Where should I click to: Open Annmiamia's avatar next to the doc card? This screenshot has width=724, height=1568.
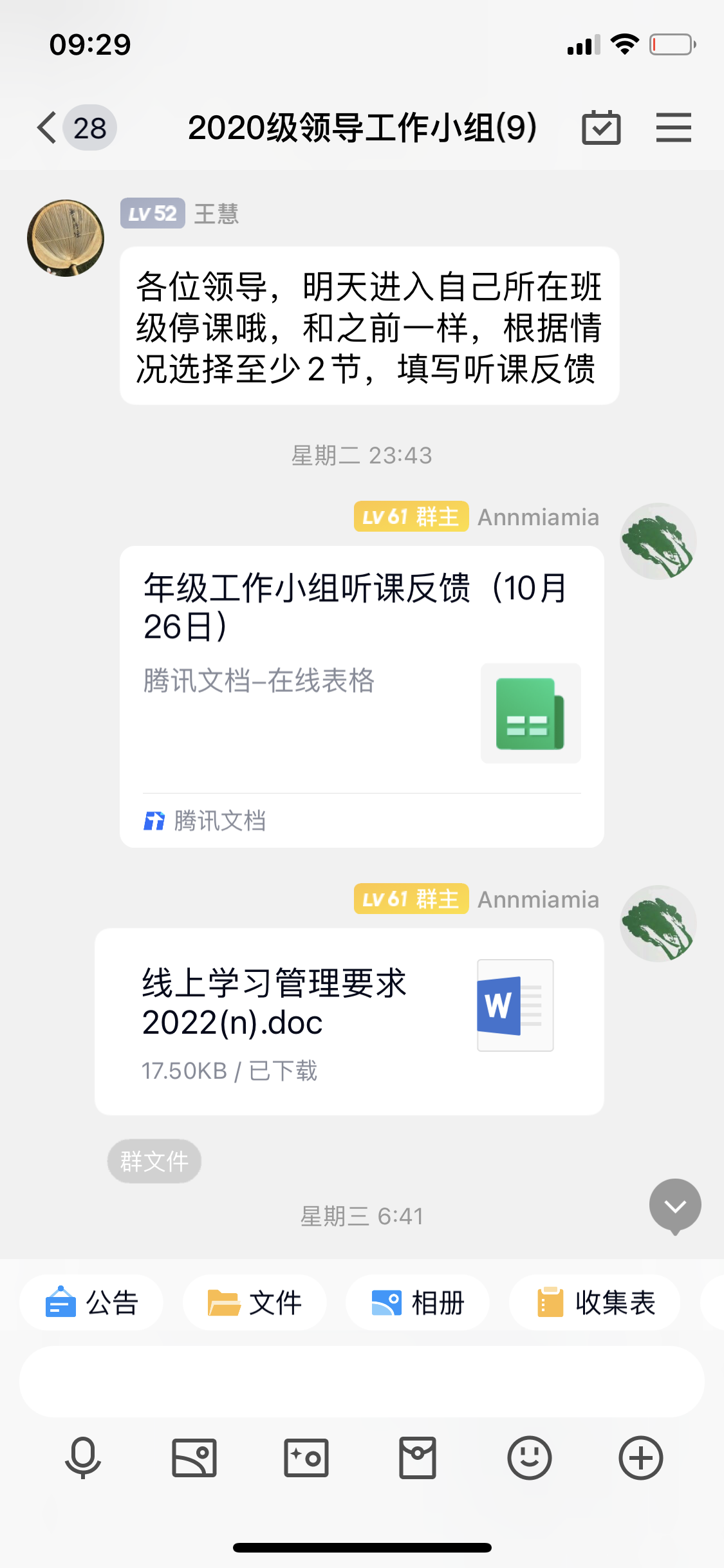[658, 541]
